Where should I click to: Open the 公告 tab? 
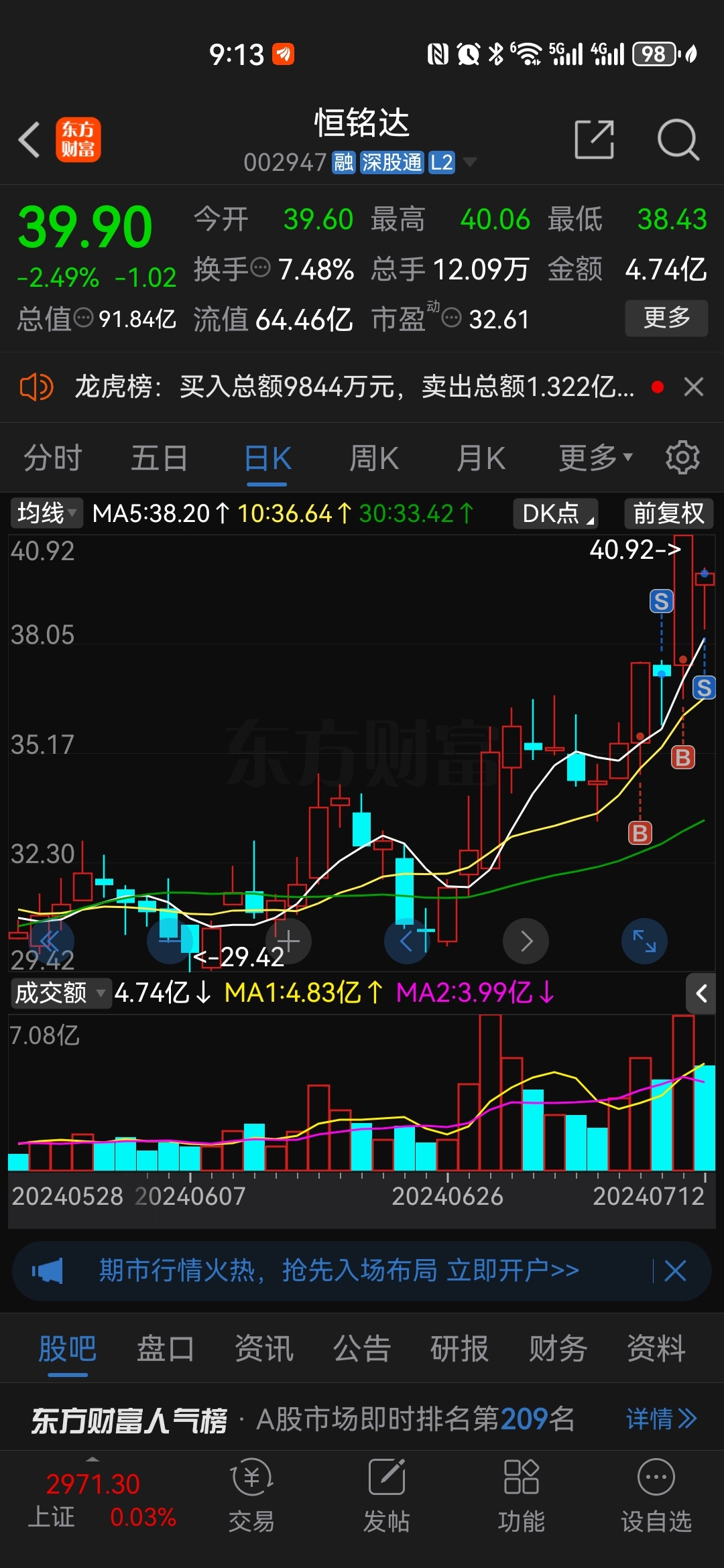click(x=362, y=1348)
